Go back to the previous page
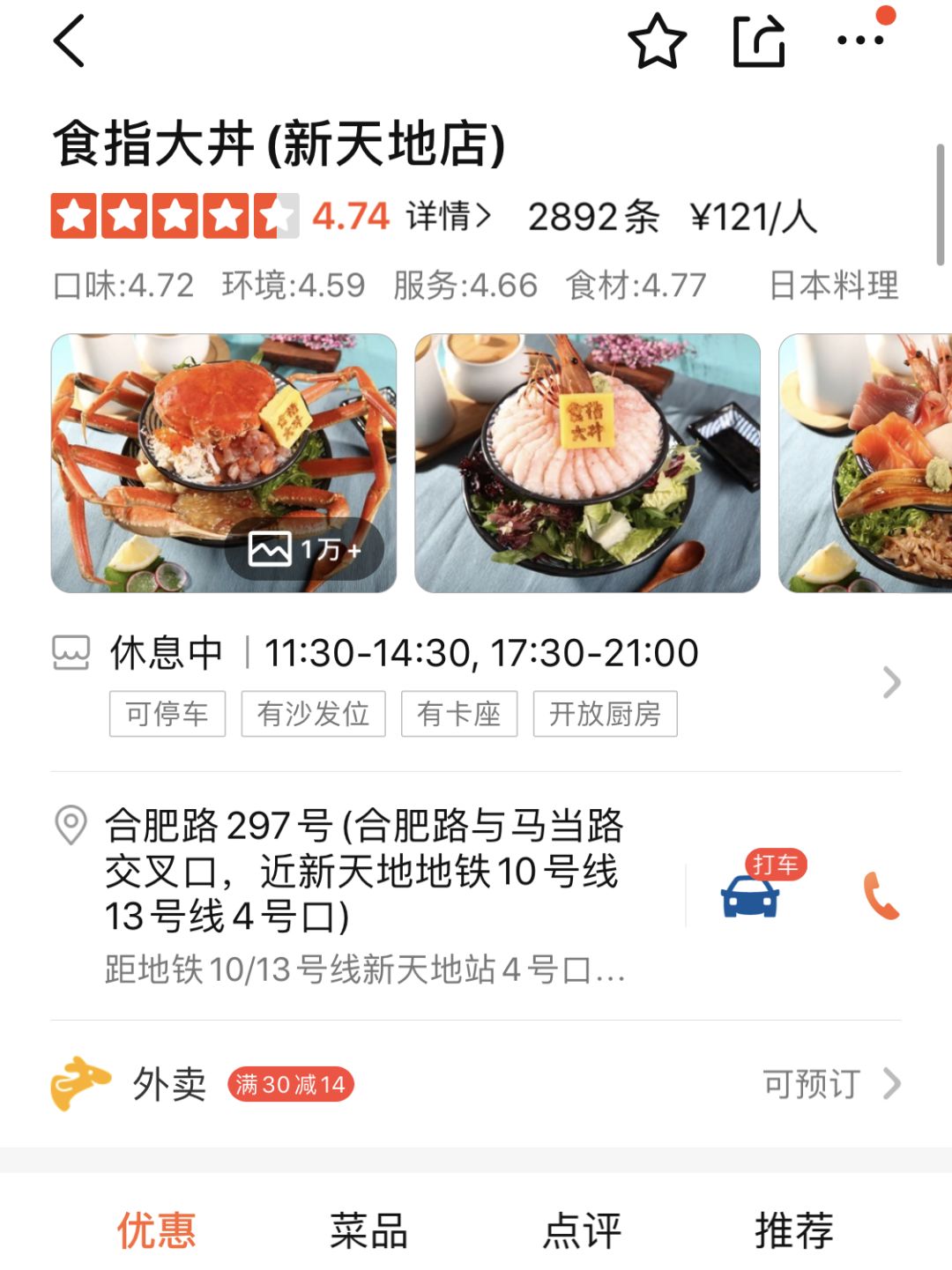Image resolution: width=952 pixels, height=1270 pixels. coord(69,41)
